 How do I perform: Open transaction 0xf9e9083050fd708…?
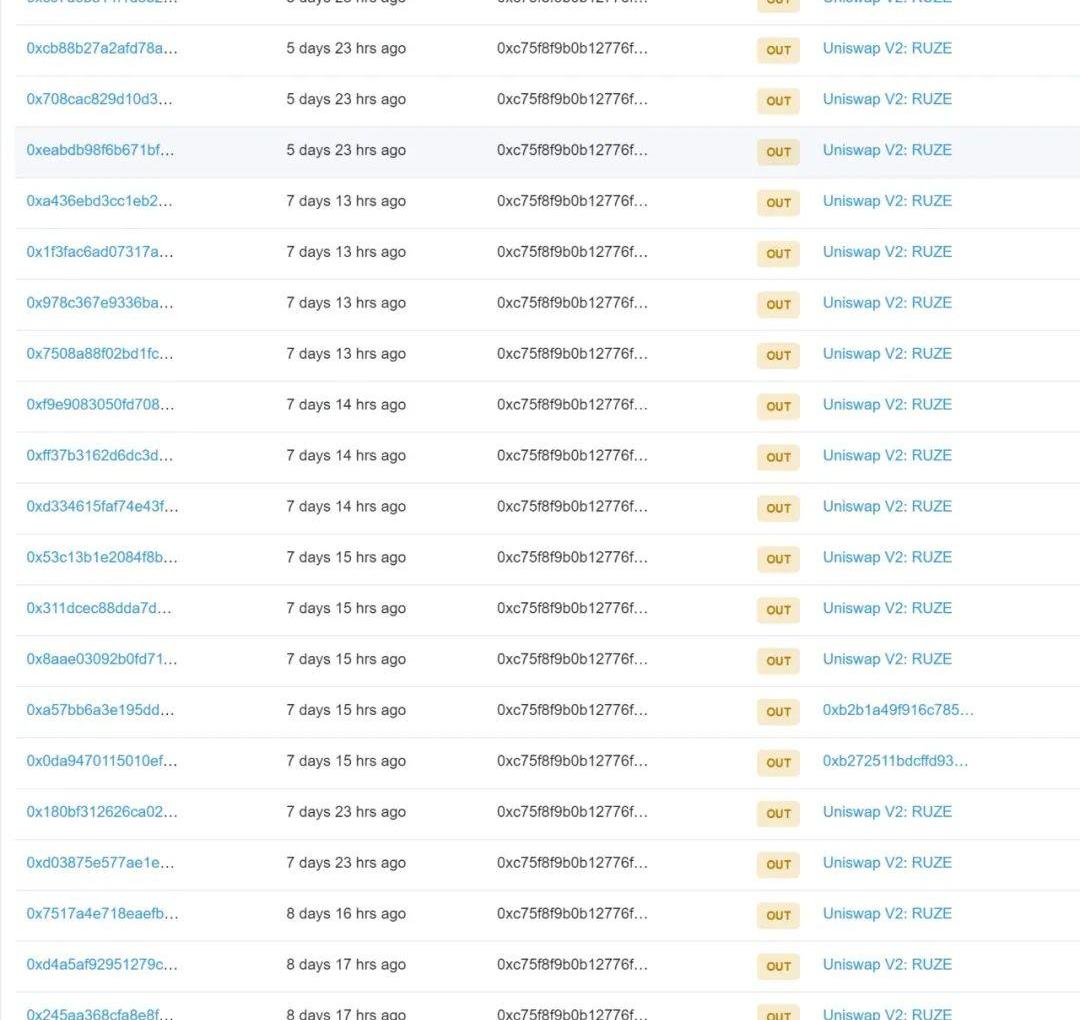99,405
